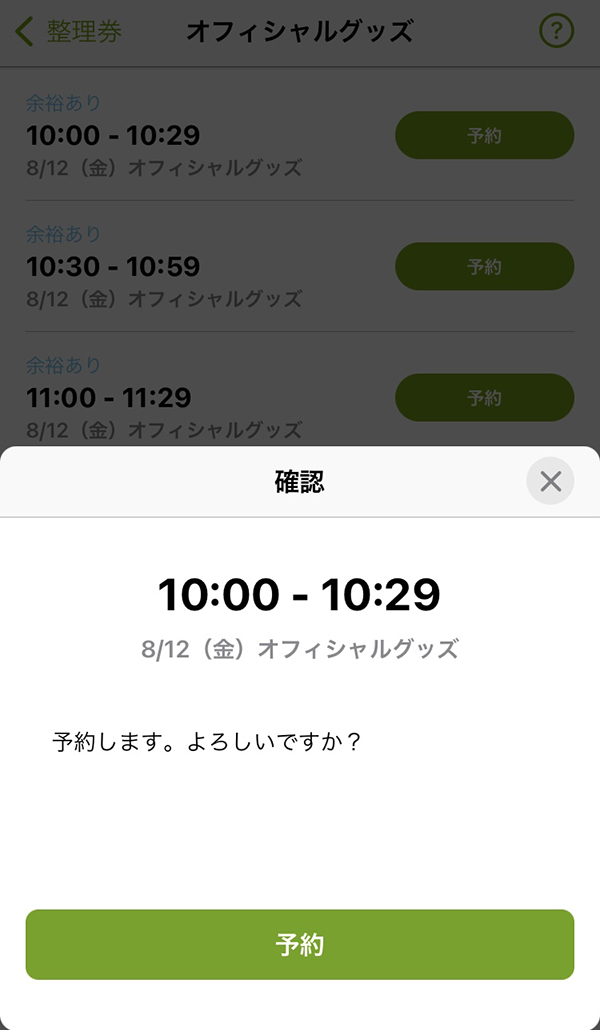
Task: Tap 予約 beside the 10:00 - 10:29 slot
Action: (x=484, y=135)
